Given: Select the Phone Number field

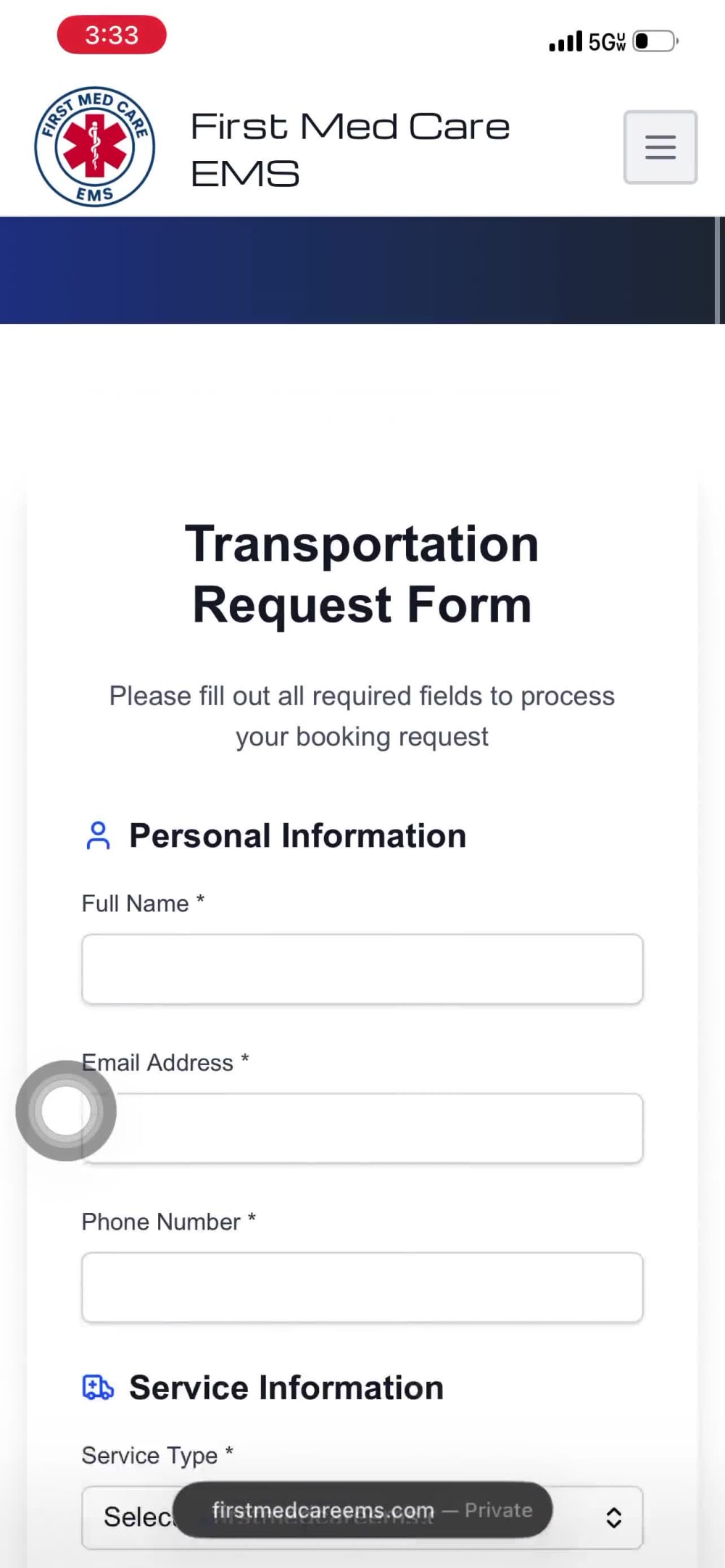Looking at the screenshot, I should pyautogui.click(x=362, y=1287).
